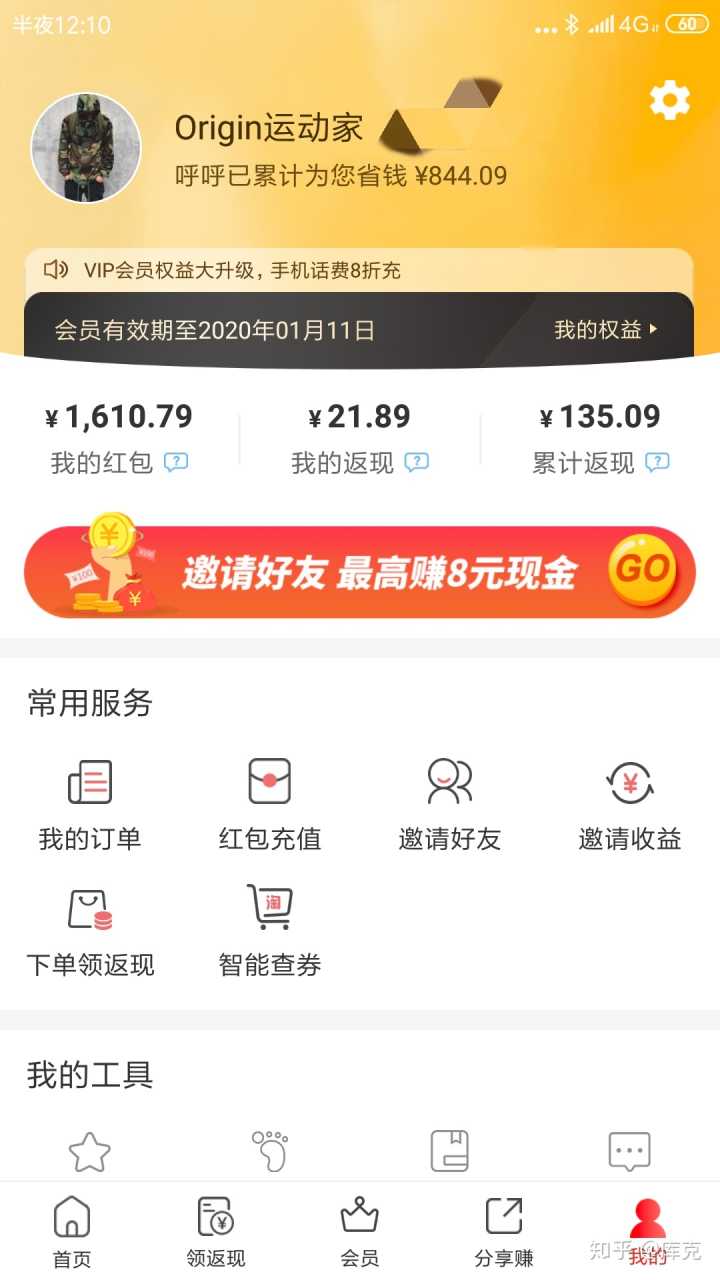
Task: Show help for 我的返现
Action: [x=417, y=462]
